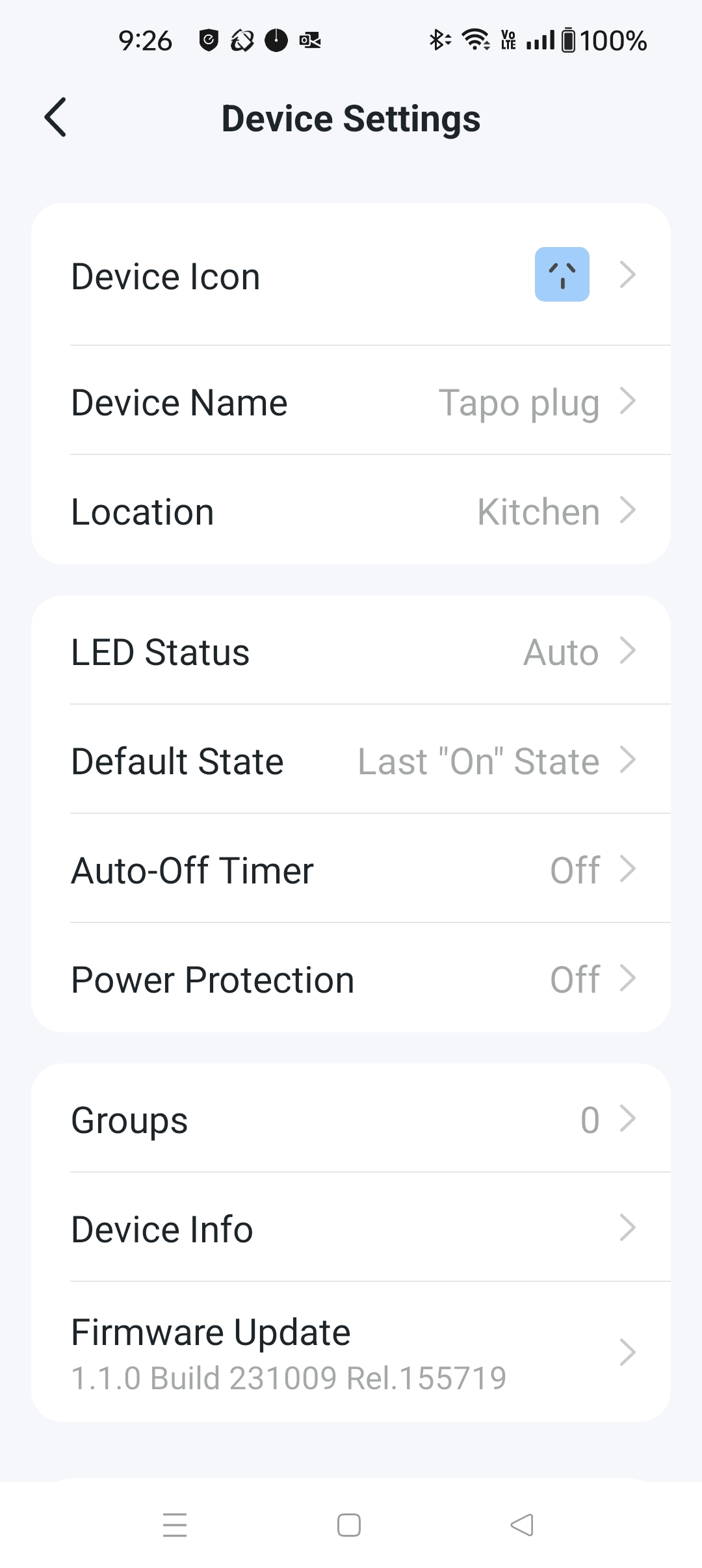Open Device Info

[351, 1229]
